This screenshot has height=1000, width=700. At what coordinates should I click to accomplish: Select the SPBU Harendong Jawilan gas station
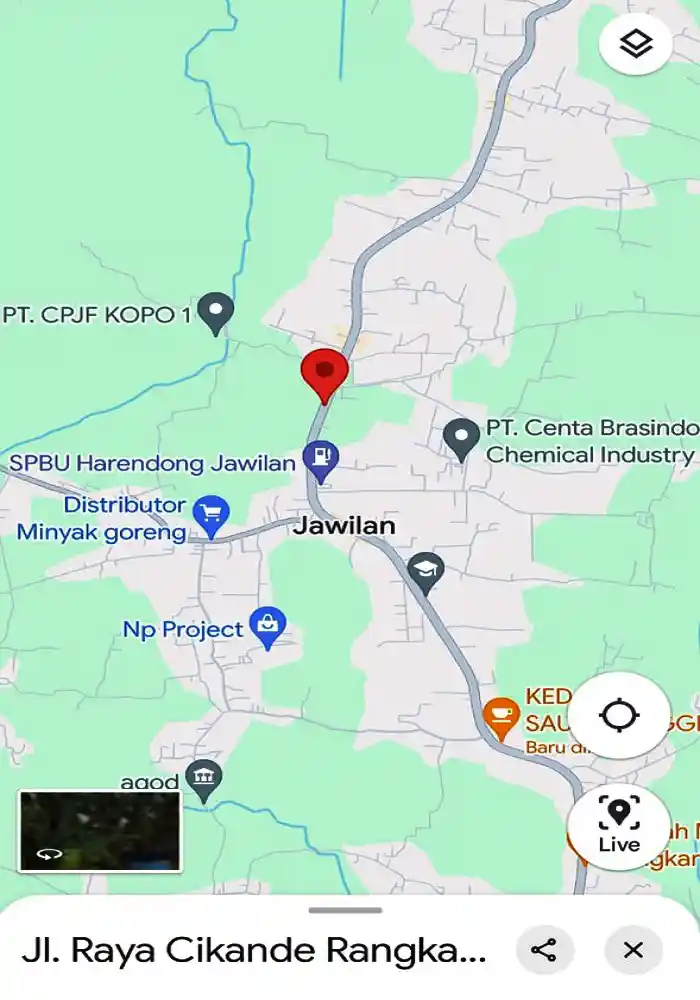(x=321, y=461)
